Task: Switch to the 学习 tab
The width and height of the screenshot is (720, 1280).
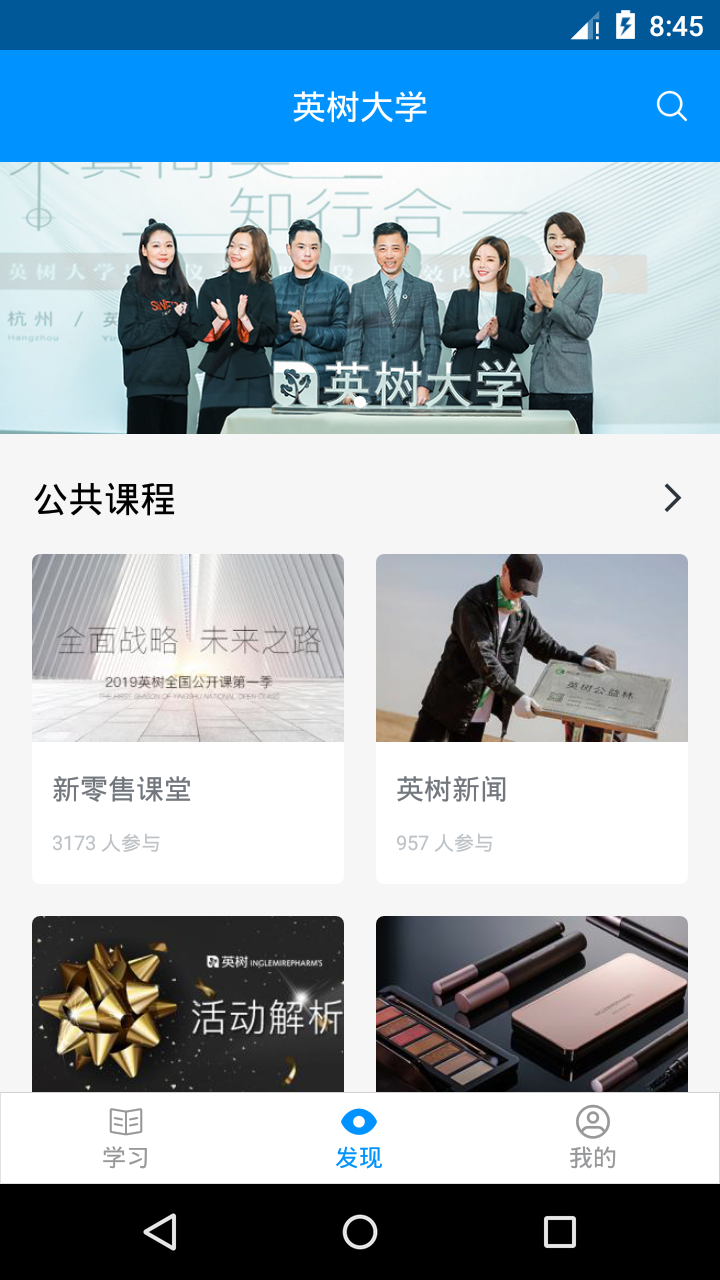Action: (x=126, y=1138)
